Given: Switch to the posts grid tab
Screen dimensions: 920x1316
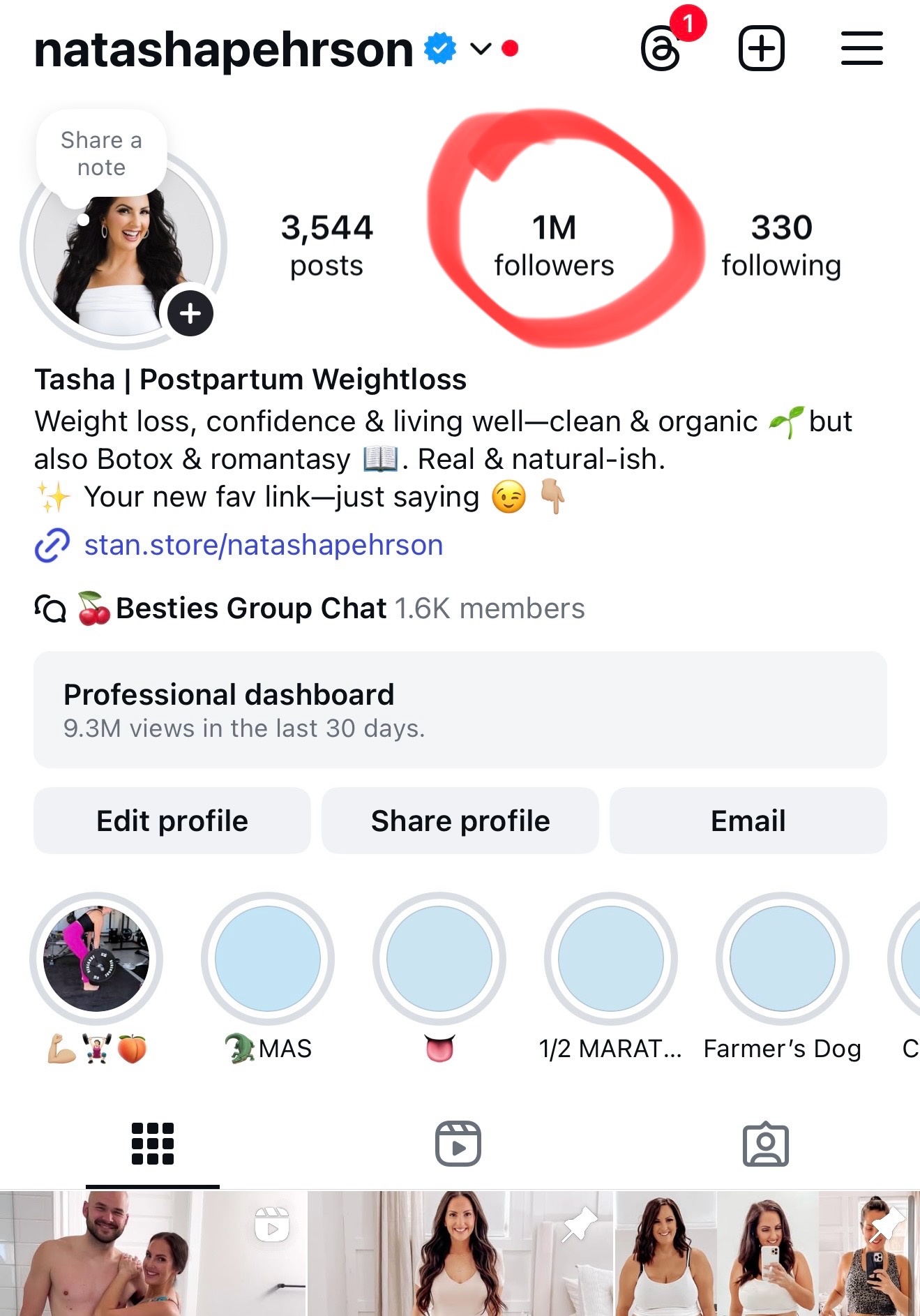Looking at the screenshot, I should coord(153,1144).
